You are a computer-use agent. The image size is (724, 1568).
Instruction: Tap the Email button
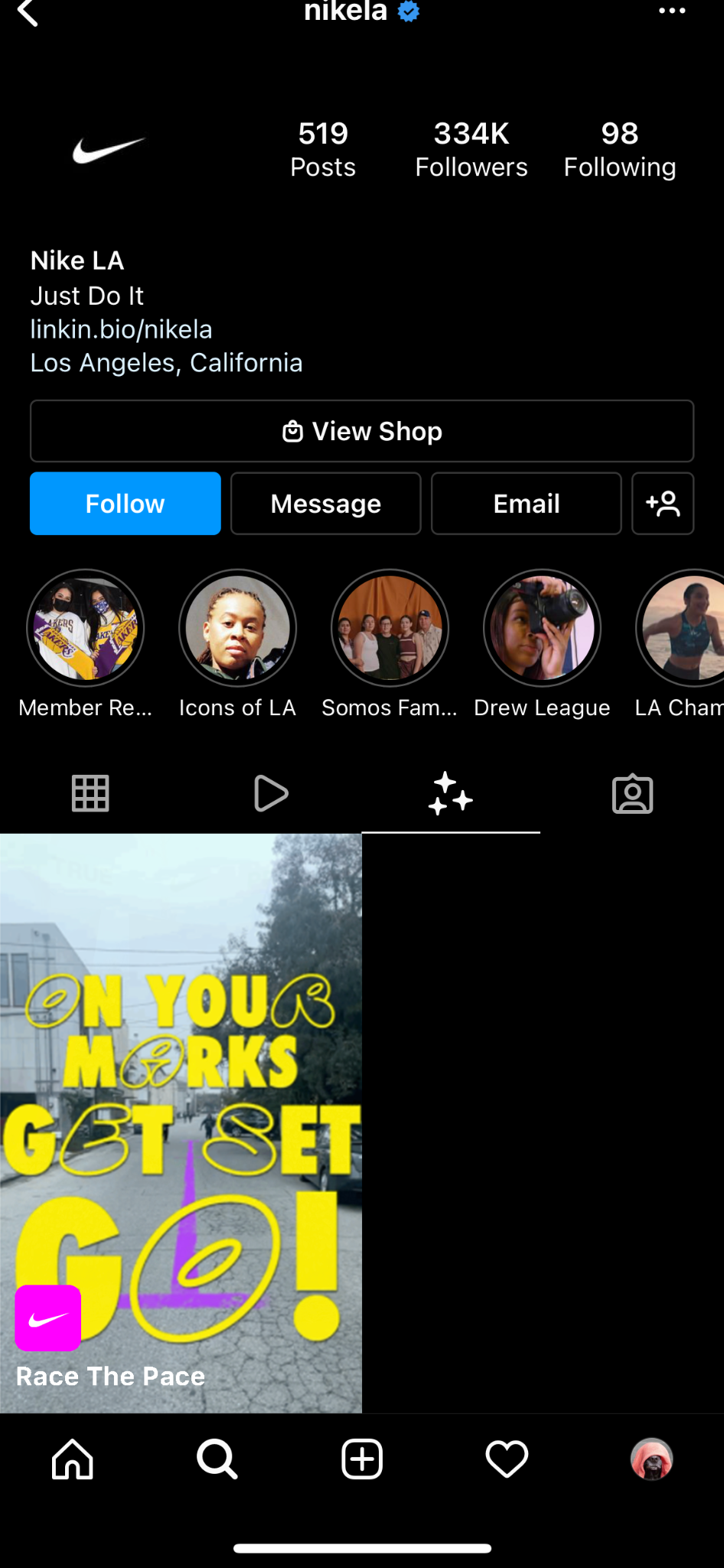point(527,504)
